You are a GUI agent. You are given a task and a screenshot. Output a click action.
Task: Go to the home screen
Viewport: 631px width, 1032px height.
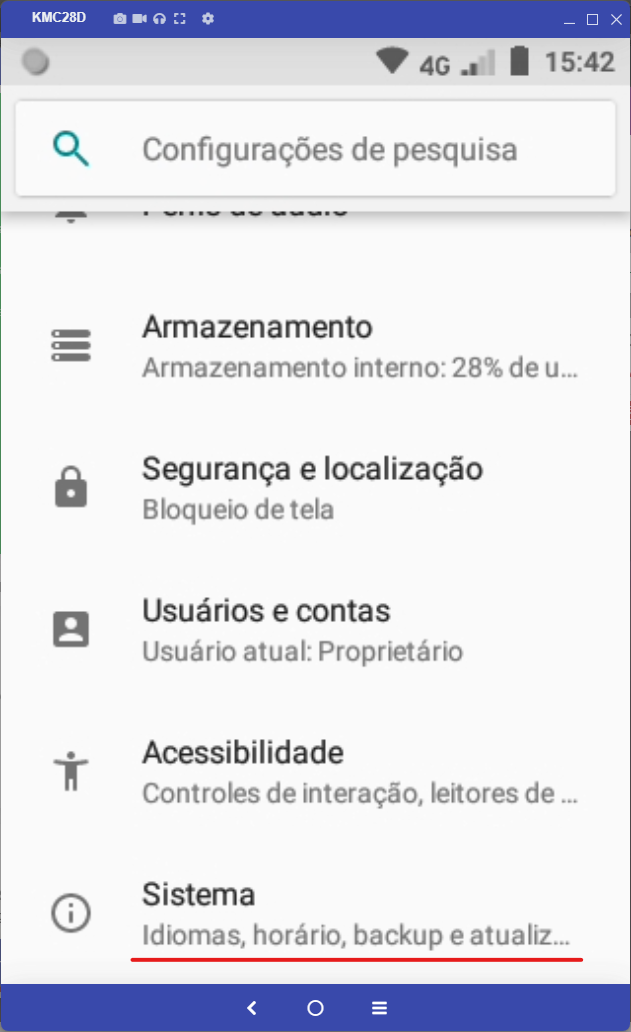point(315,1008)
